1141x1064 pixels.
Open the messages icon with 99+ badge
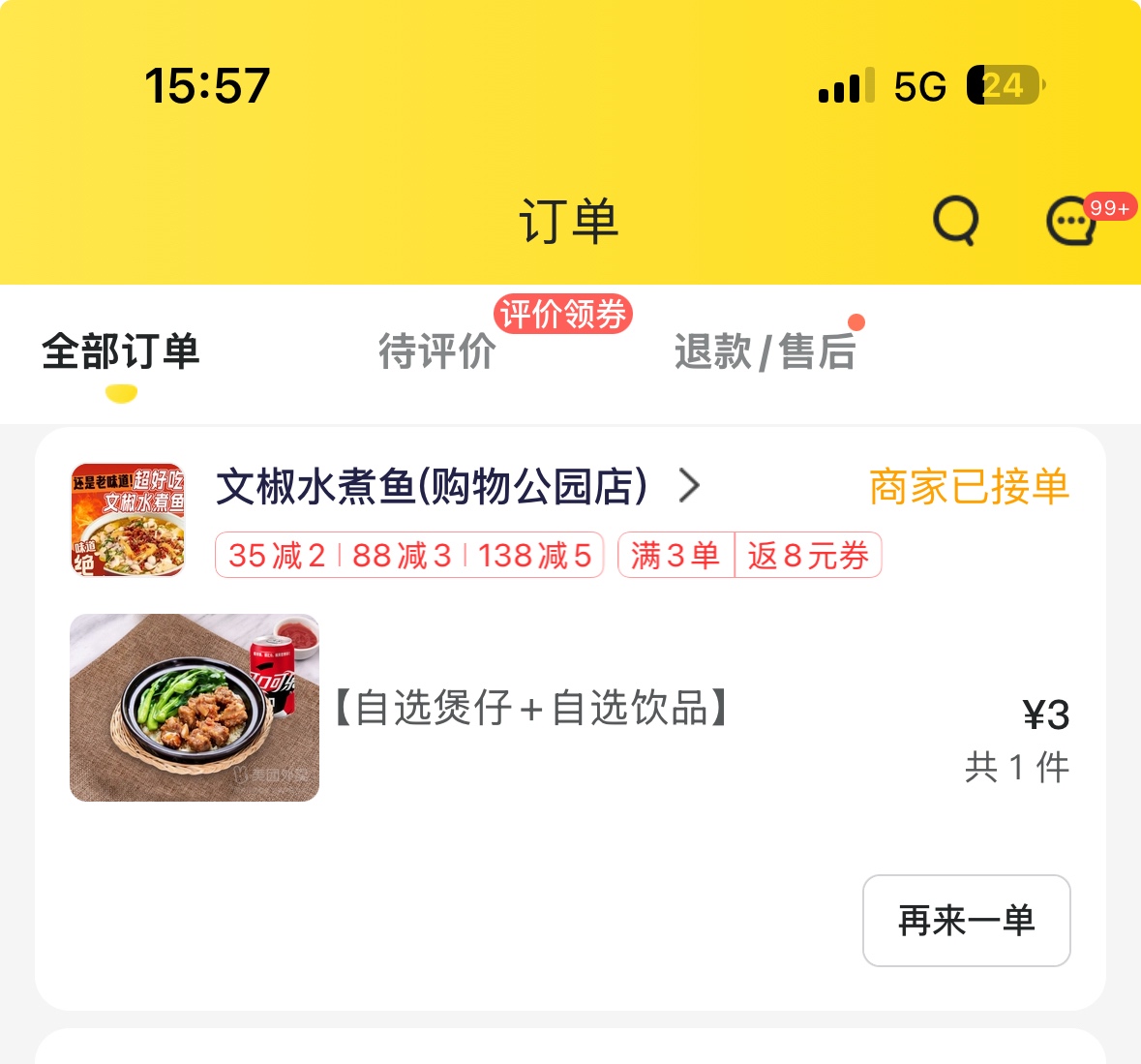coord(1072,222)
